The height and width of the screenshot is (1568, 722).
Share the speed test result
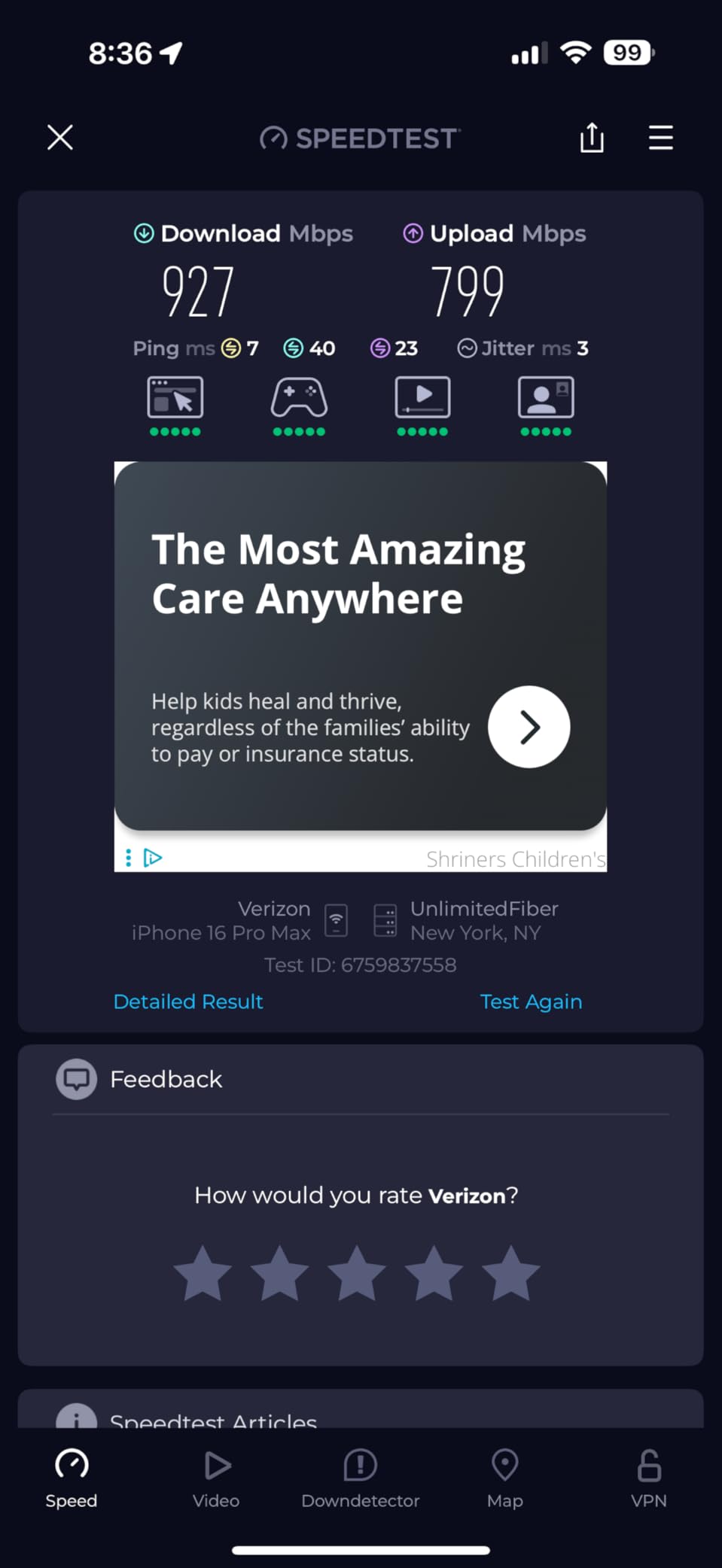(x=592, y=138)
